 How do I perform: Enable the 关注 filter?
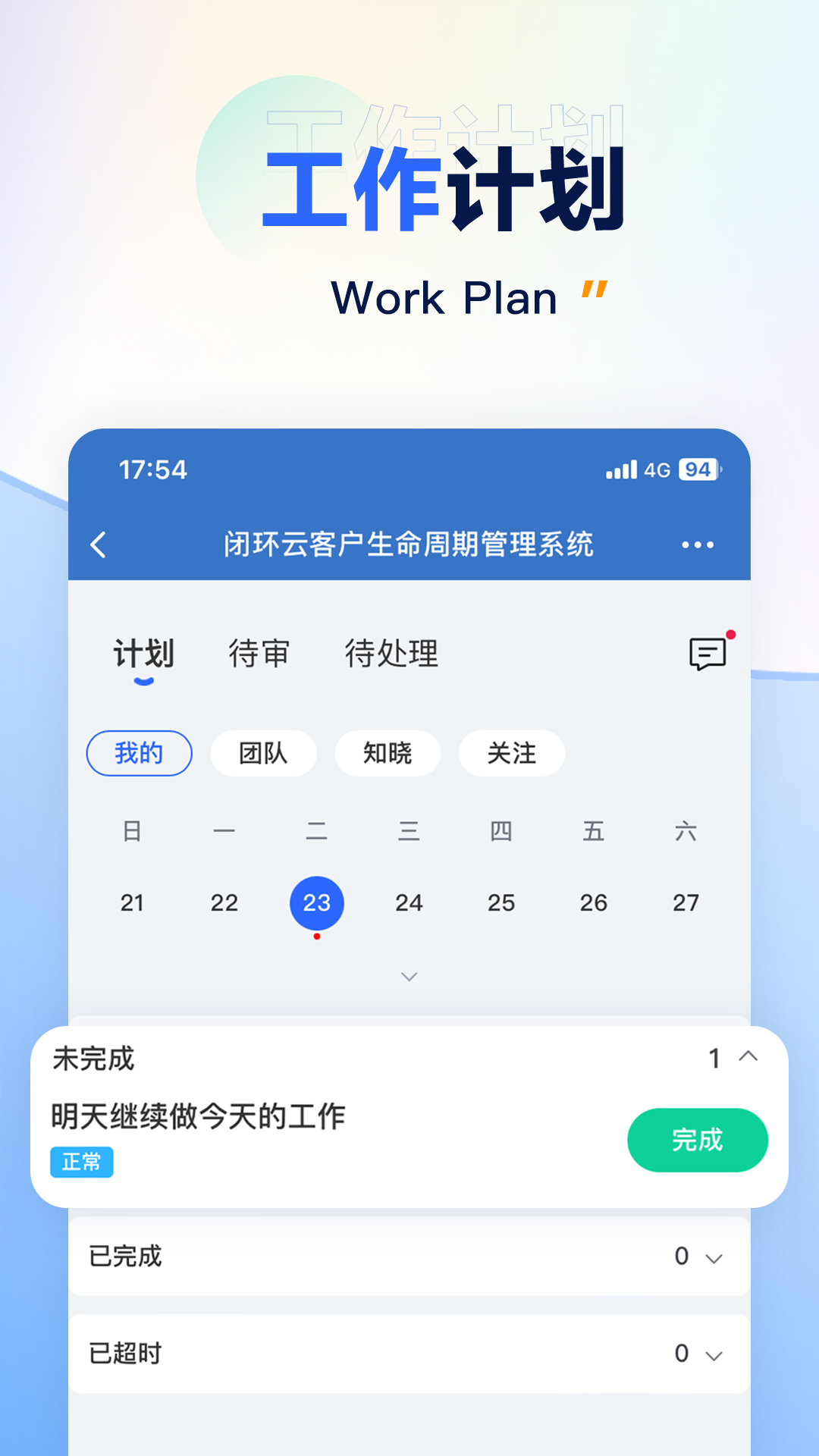point(512,753)
